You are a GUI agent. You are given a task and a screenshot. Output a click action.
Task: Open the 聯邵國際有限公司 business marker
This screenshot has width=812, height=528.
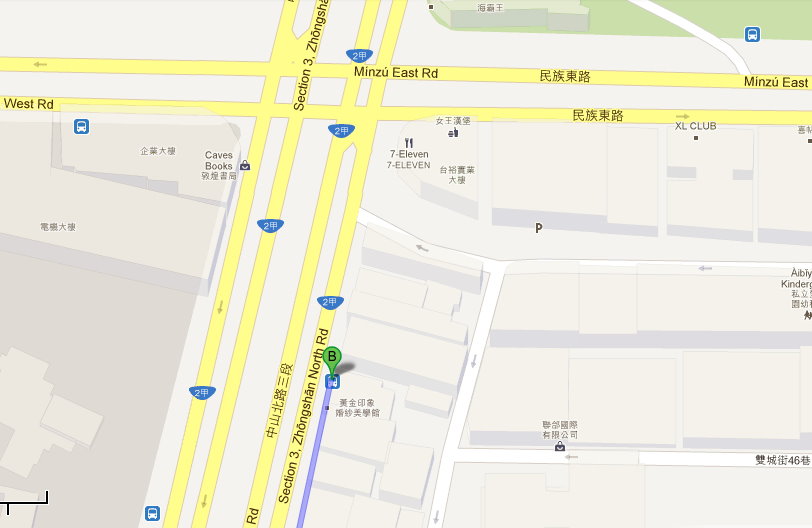(559, 446)
